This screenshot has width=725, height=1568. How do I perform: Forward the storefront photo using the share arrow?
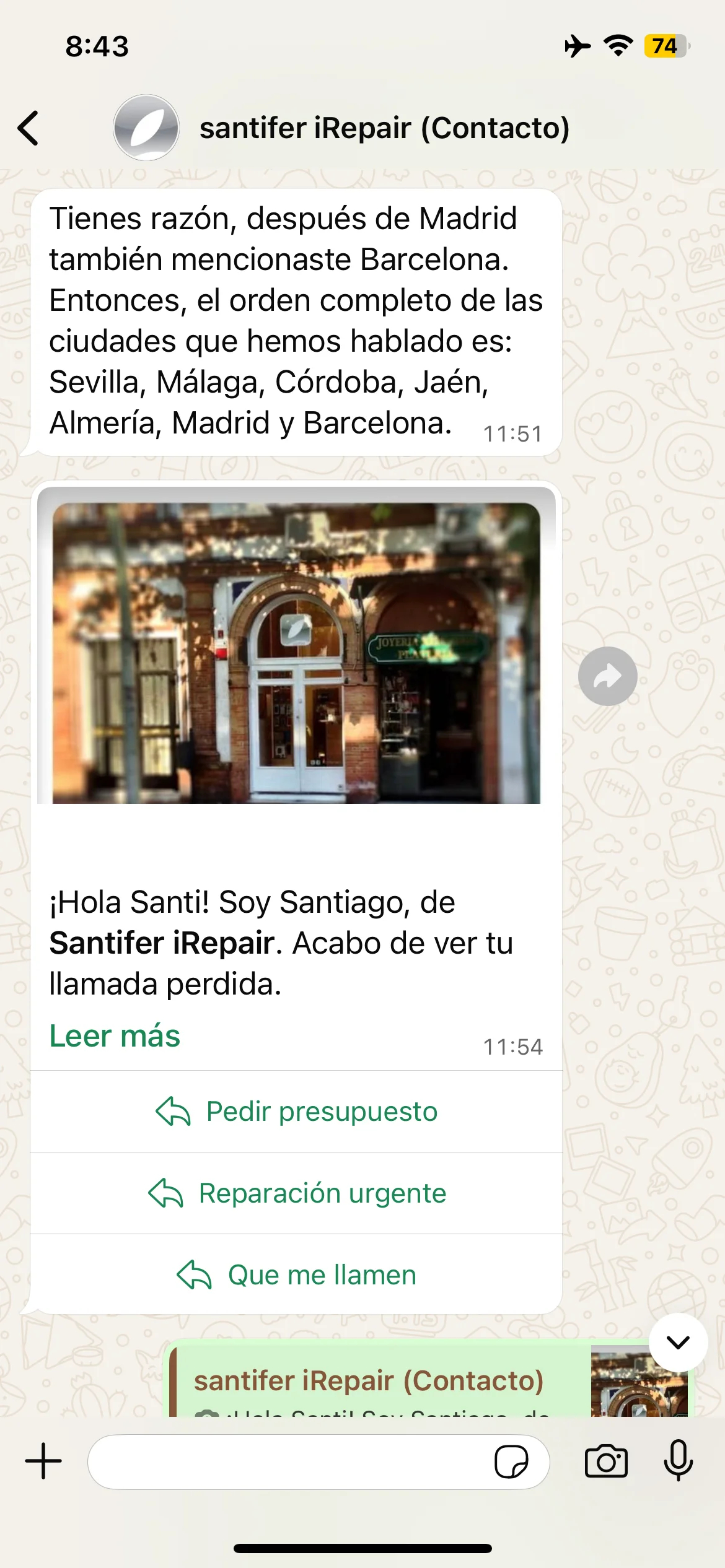pos(608,677)
